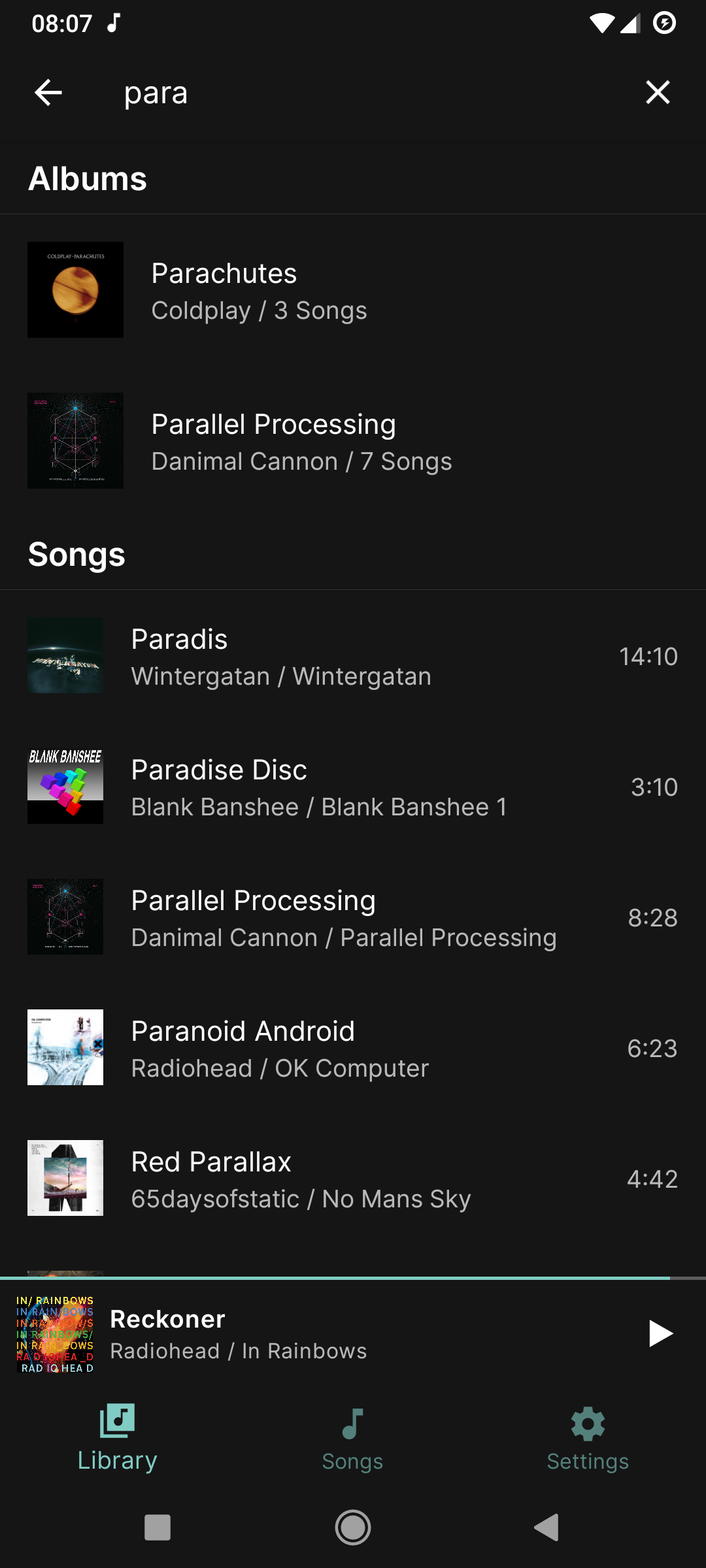The height and width of the screenshot is (1568, 706).
Task: Go to the system home screen
Action: (353, 1527)
